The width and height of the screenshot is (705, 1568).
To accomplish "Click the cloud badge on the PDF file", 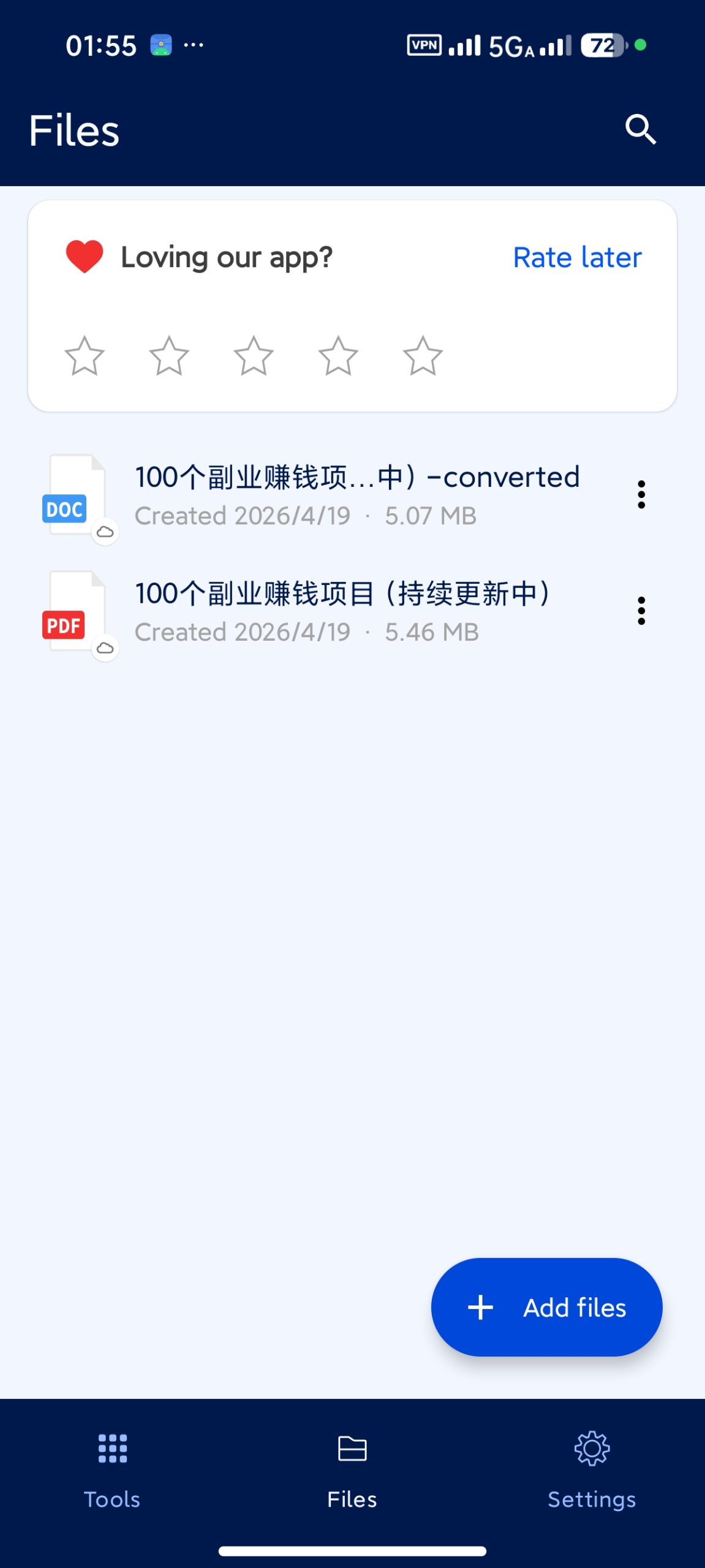I will pyautogui.click(x=105, y=649).
